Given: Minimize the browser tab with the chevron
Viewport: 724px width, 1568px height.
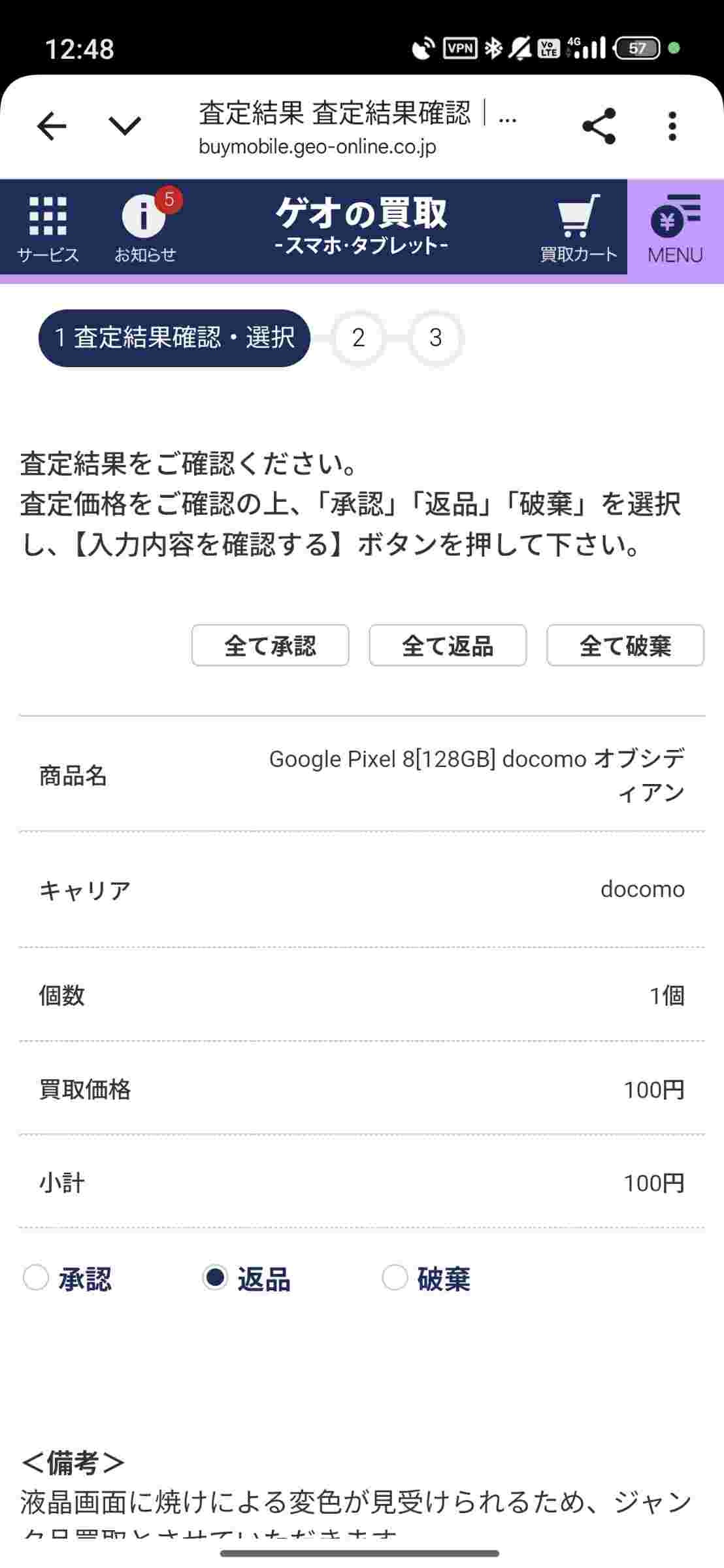Looking at the screenshot, I should (125, 126).
